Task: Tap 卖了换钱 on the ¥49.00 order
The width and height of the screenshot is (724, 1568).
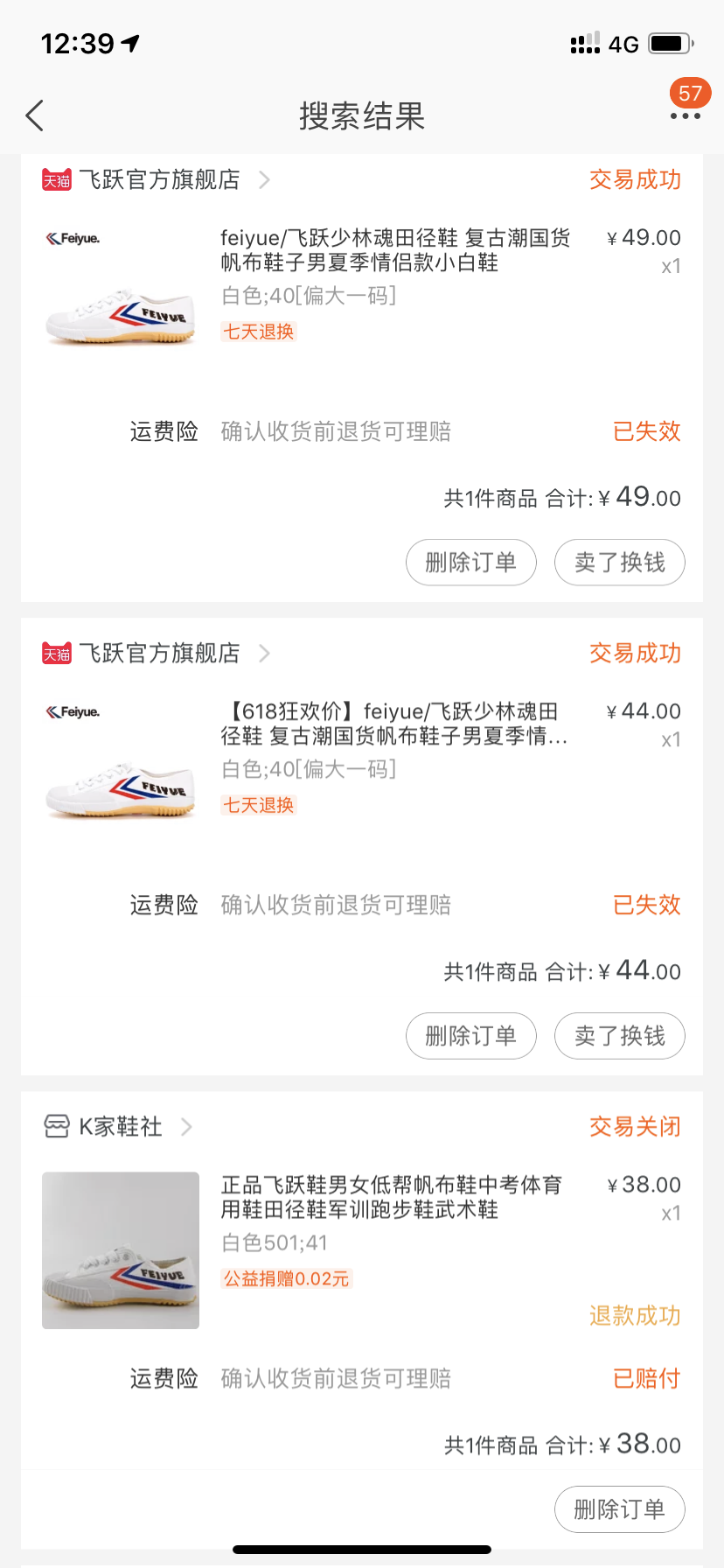Action: pyautogui.click(x=619, y=563)
